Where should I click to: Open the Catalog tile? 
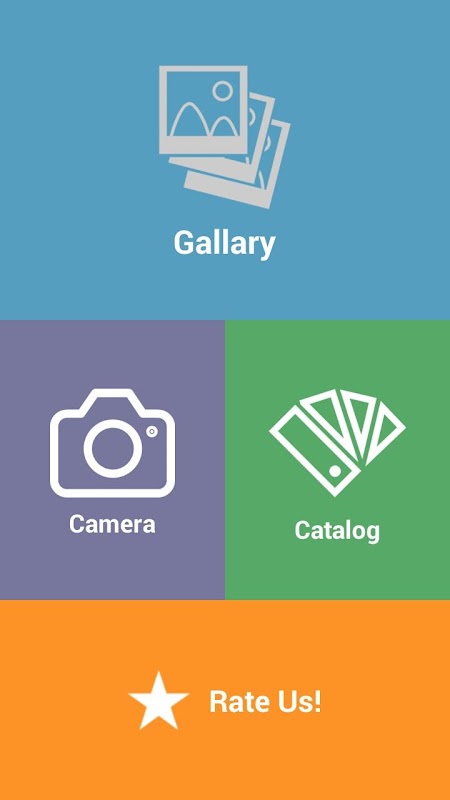[338, 460]
